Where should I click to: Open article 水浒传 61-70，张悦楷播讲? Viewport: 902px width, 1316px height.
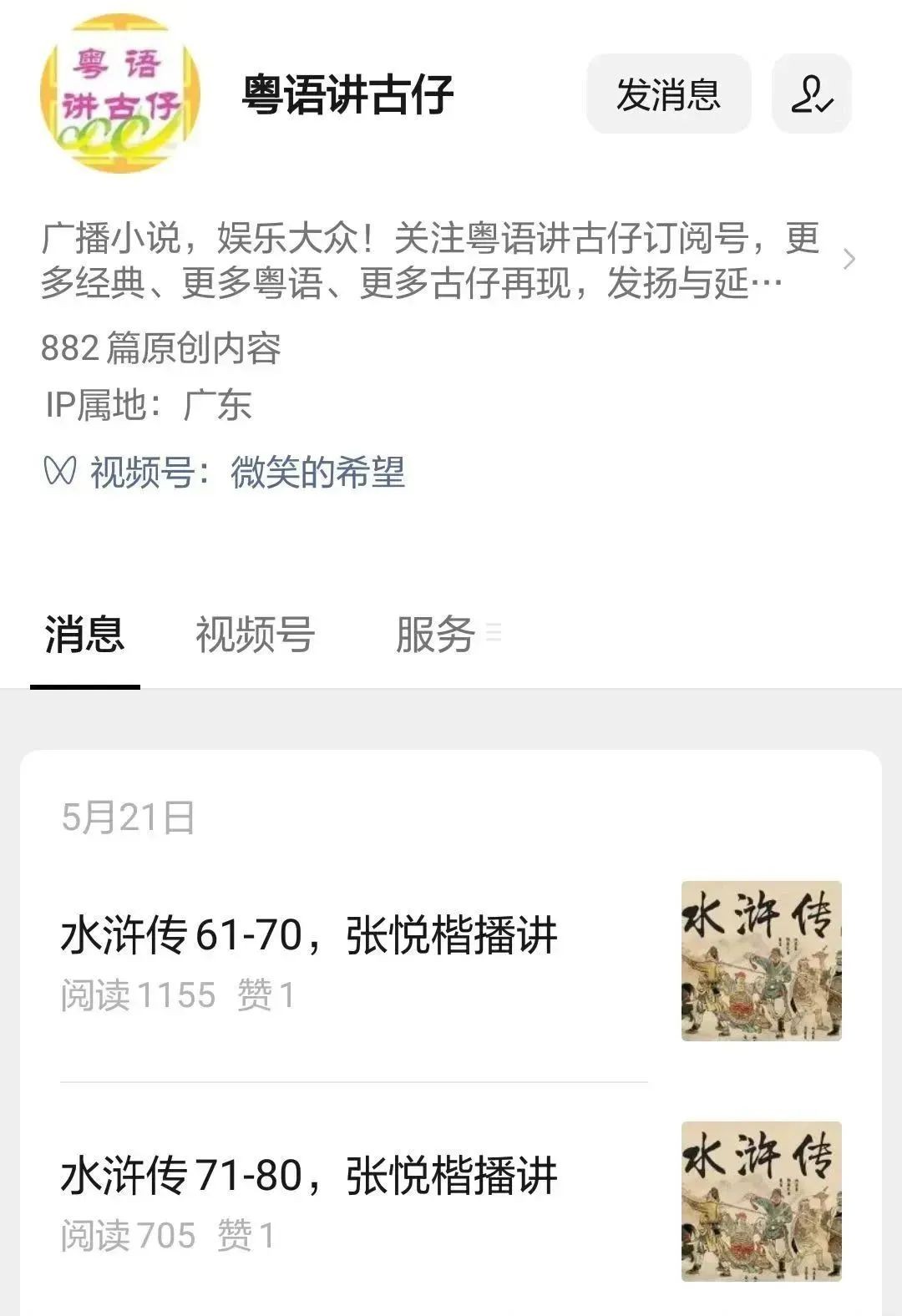coord(309,935)
